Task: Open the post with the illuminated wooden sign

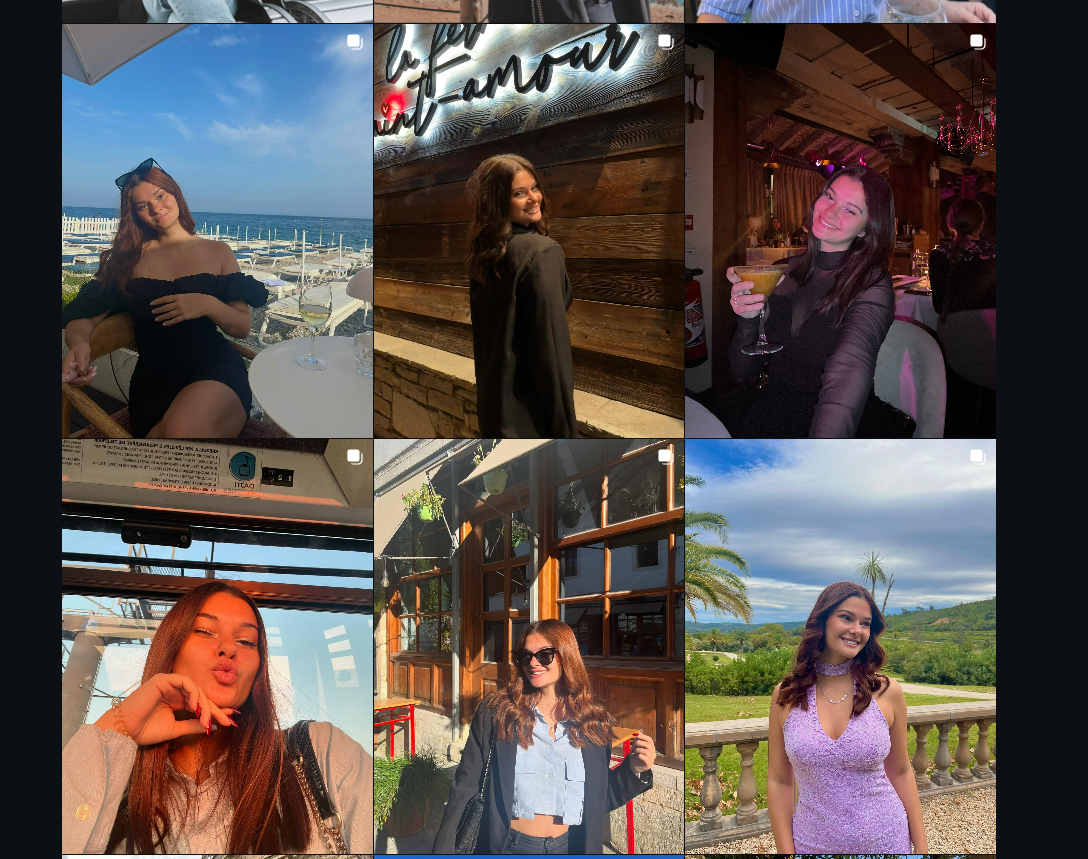Action: tap(528, 231)
